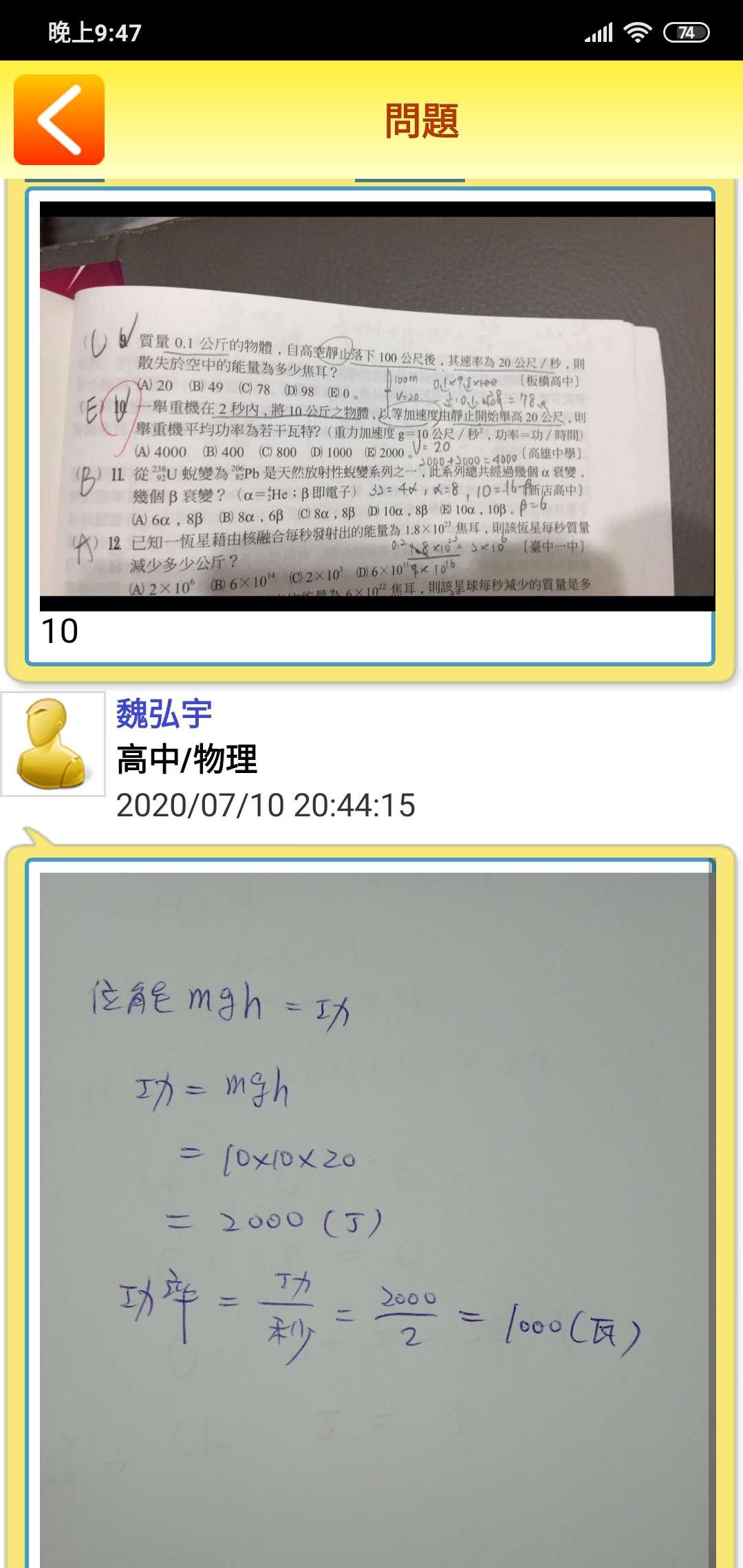Go back using the orange arrow button
The height and width of the screenshot is (1568, 743).
[x=59, y=120]
